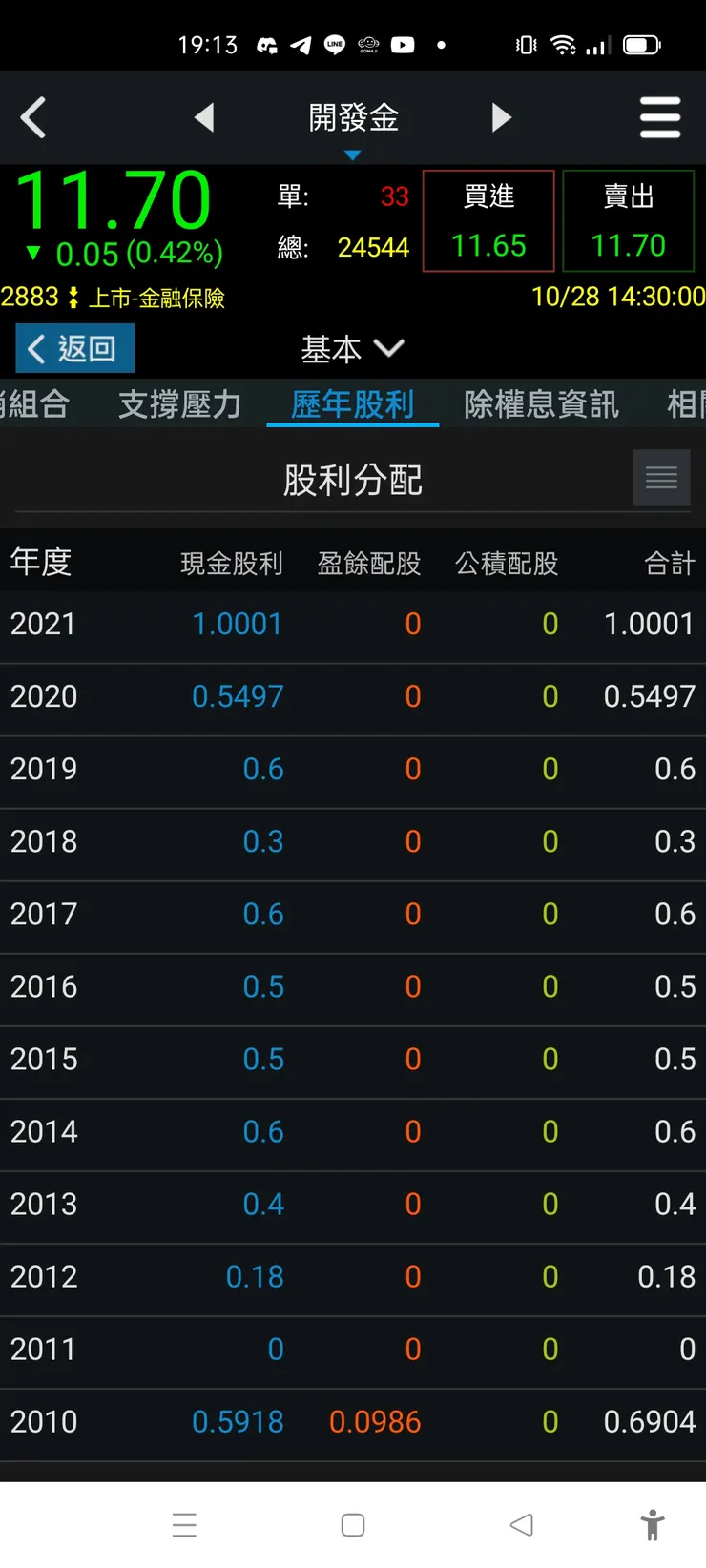Image resolution: width=706 pixels, height=1568 pixels.
Task: Click the right arrow to view next stock
Action: (x=502, y=116)
